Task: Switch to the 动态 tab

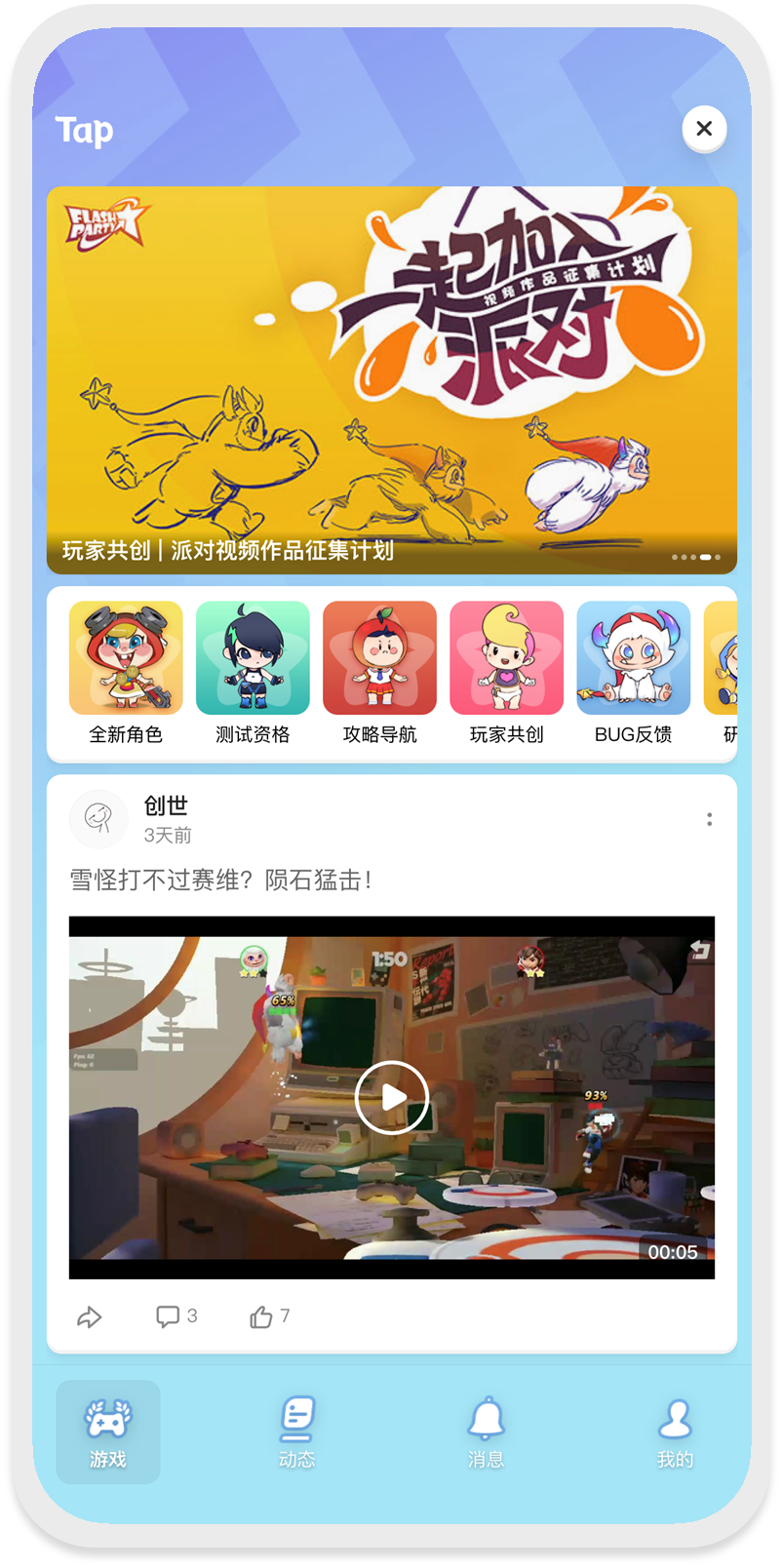Action: click(x=296, y=1432)
